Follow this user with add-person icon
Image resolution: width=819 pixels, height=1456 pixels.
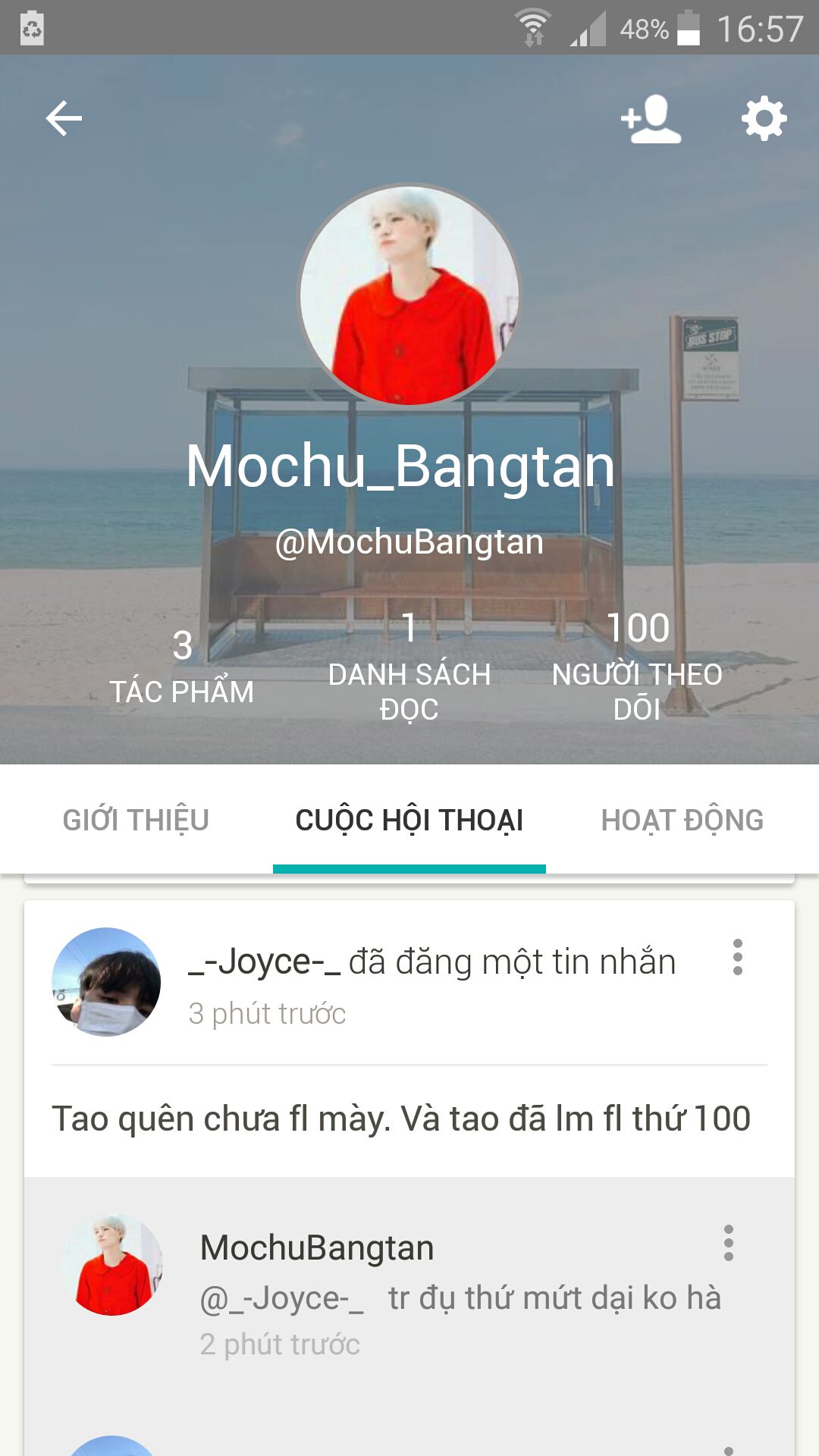651,119
